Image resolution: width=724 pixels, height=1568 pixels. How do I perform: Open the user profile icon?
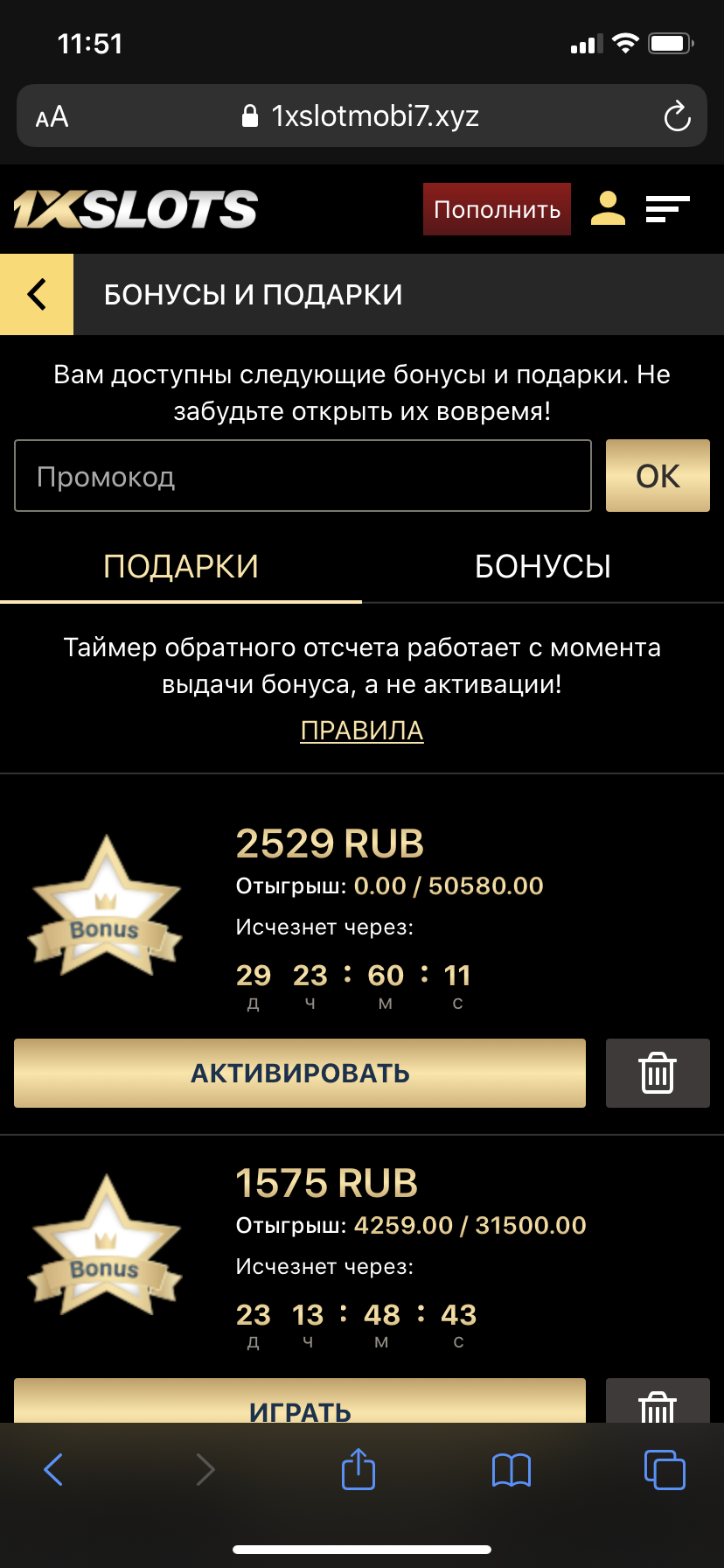(x=608, y=209)
